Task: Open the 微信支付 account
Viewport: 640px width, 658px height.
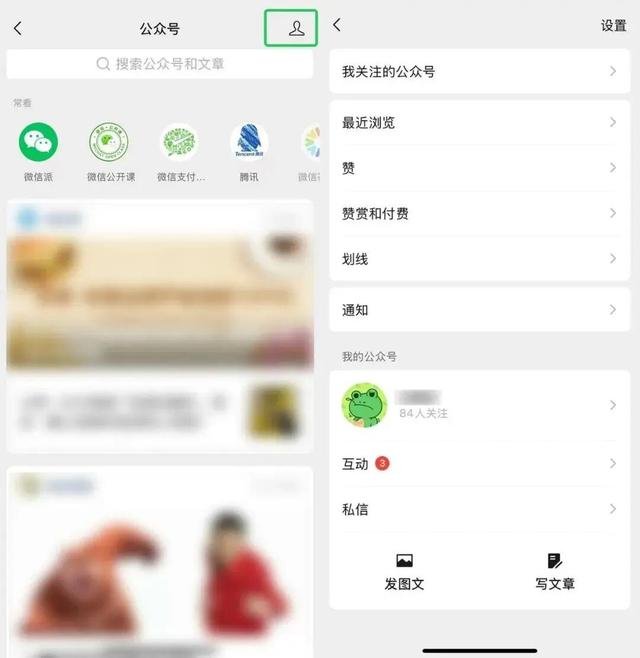Action: pyautogui.click(x=180, y=150)
